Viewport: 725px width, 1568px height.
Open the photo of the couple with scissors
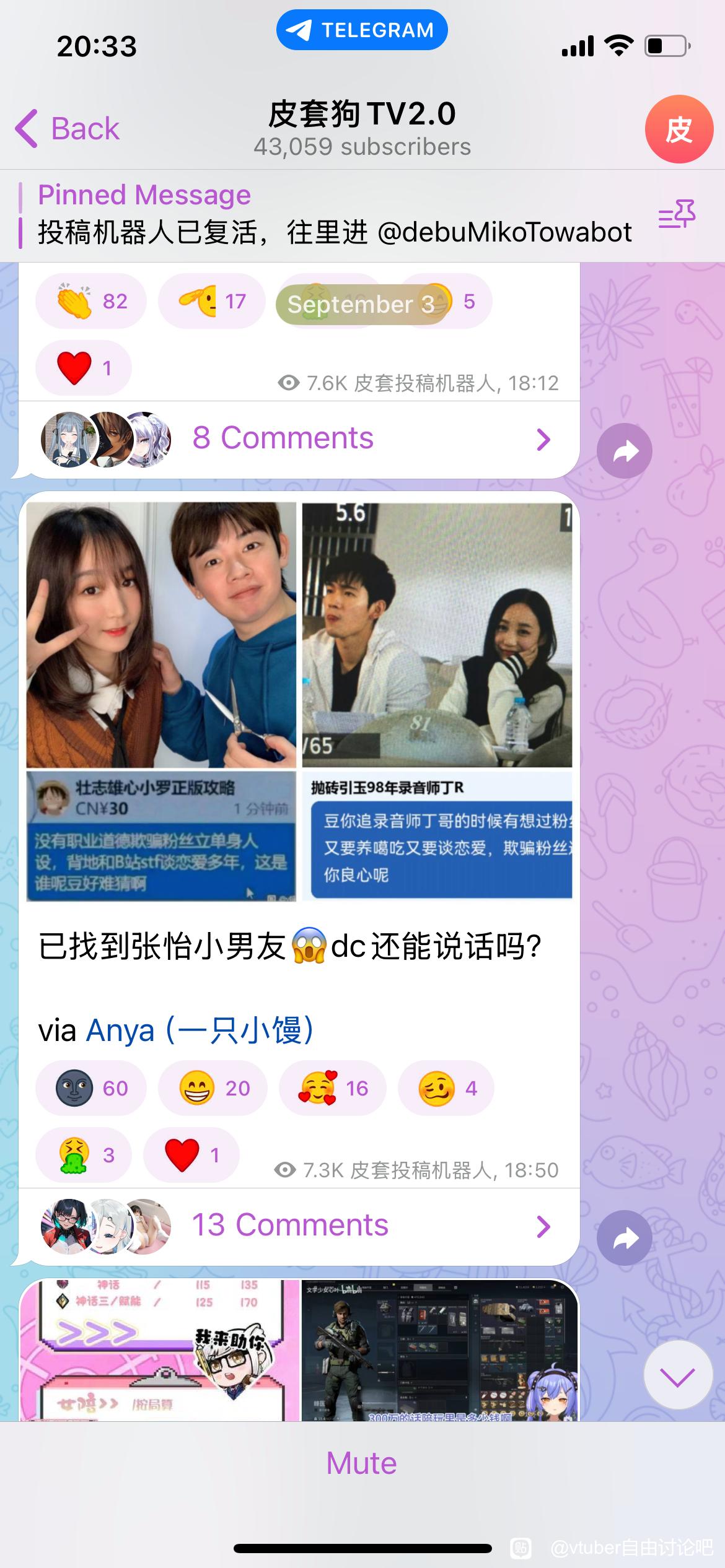tap(161, 635)
